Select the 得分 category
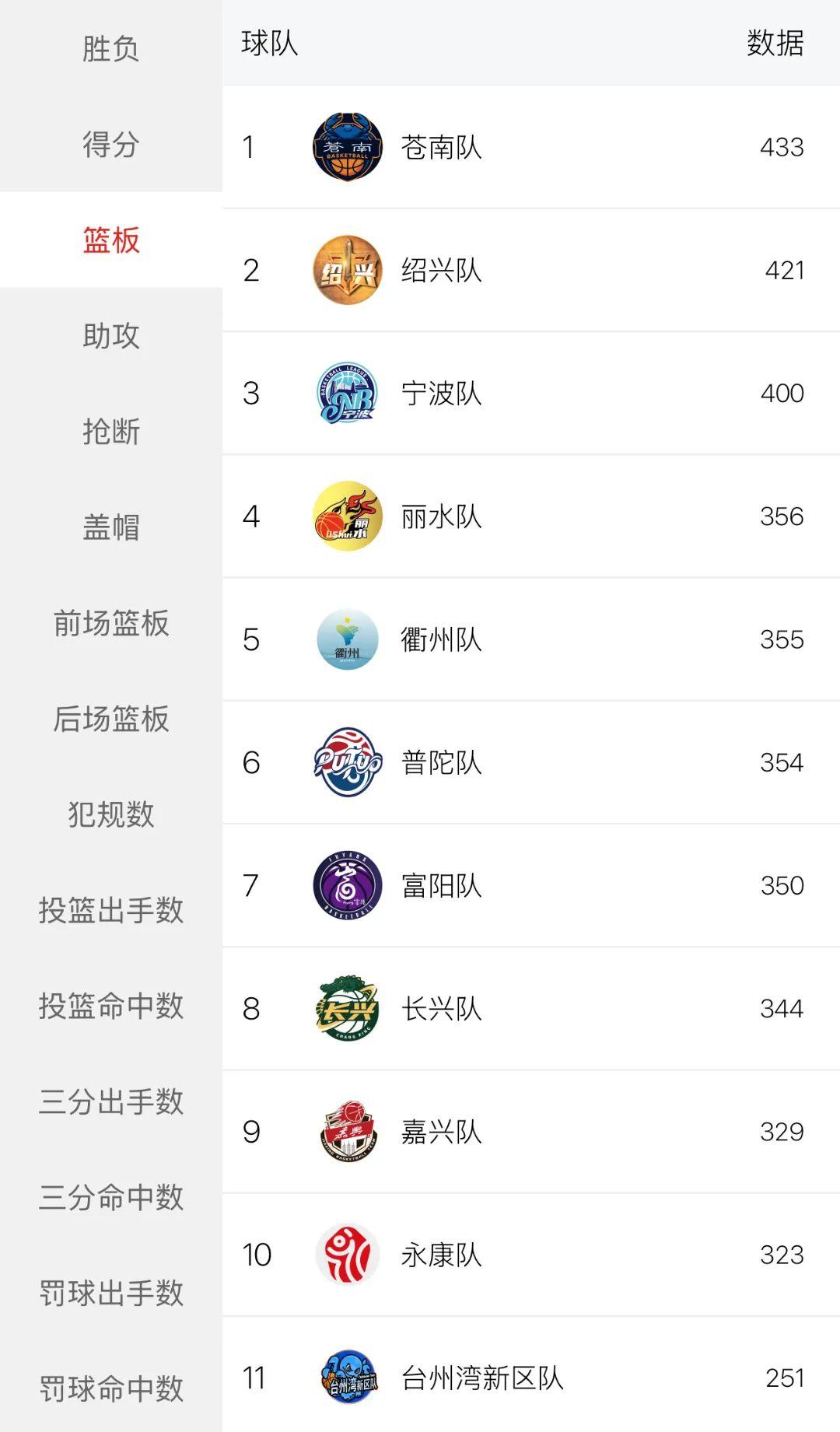Image resolution: width=840 pixels, height=1432 pixels. 110,144
